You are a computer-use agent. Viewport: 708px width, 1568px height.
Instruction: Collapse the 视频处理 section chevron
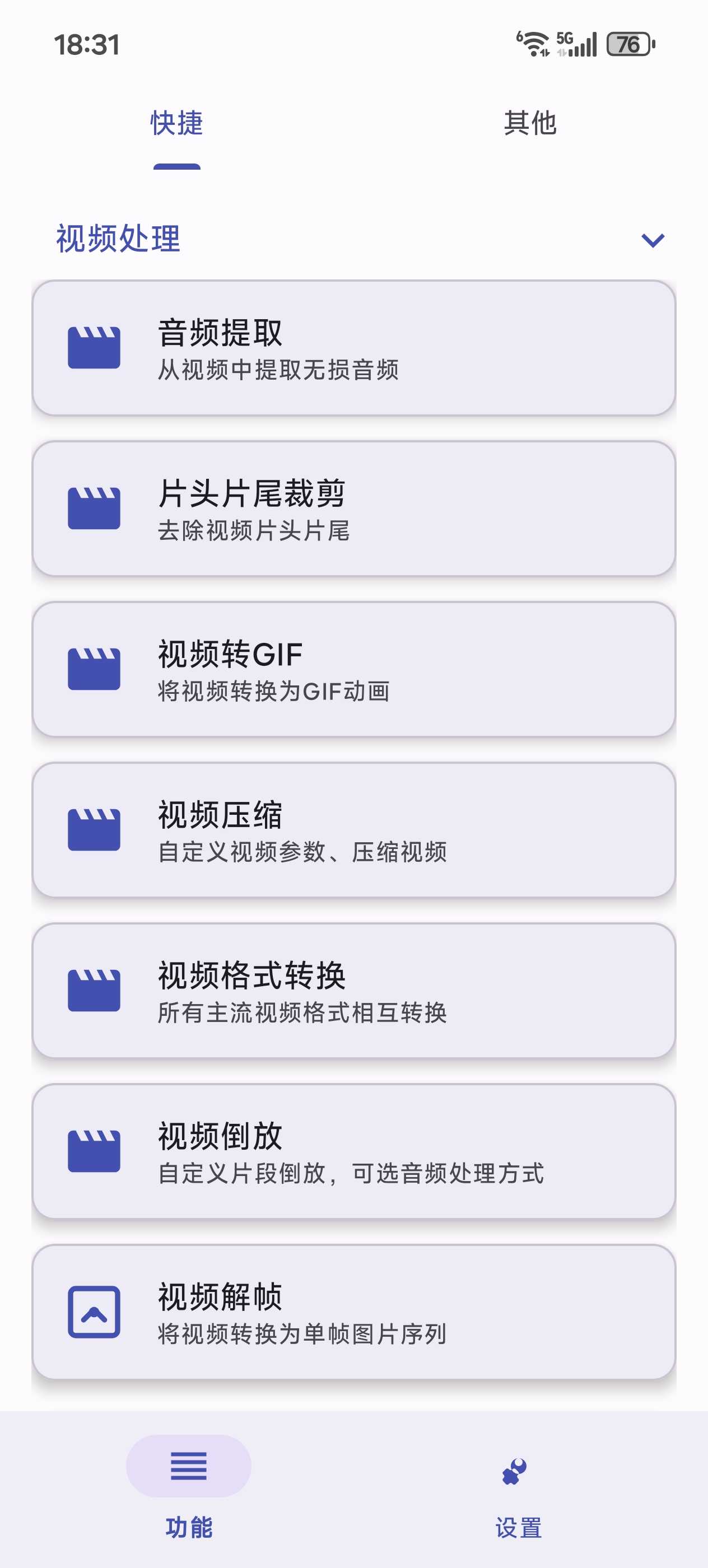[x=653, y=240]
